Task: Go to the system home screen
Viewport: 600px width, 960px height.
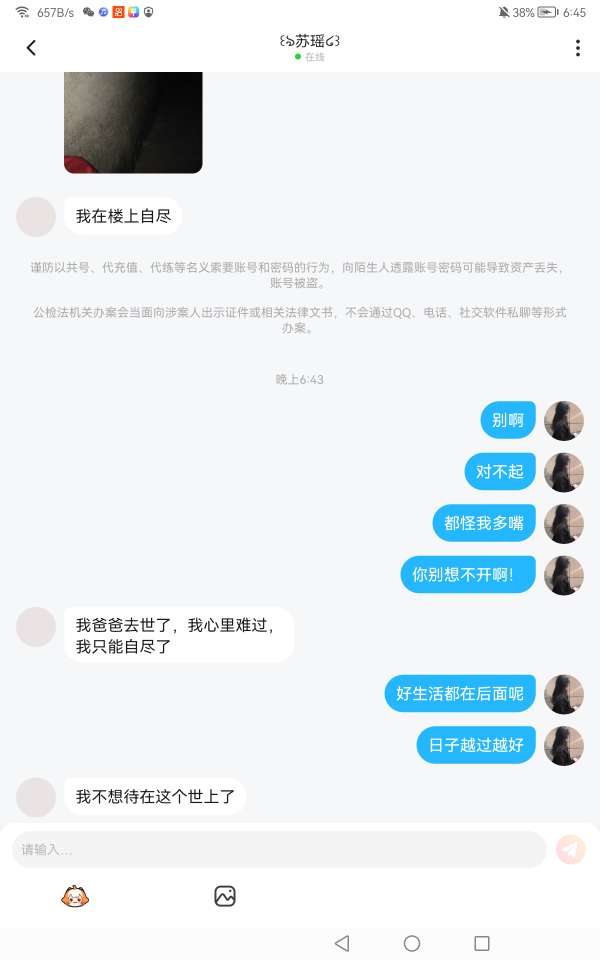Action: click(412, 943)
